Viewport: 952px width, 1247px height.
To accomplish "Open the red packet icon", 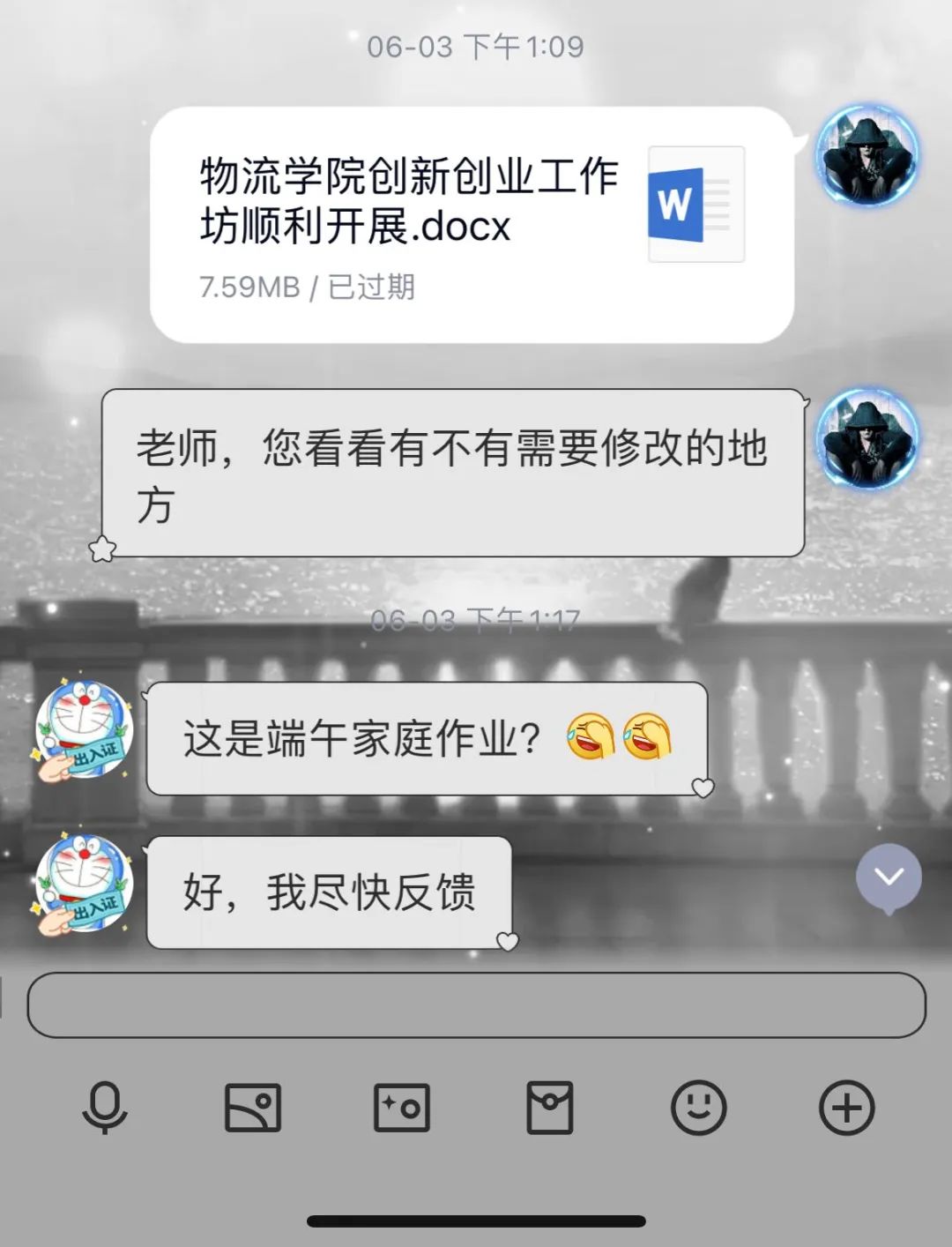I will pos(549,1108).
